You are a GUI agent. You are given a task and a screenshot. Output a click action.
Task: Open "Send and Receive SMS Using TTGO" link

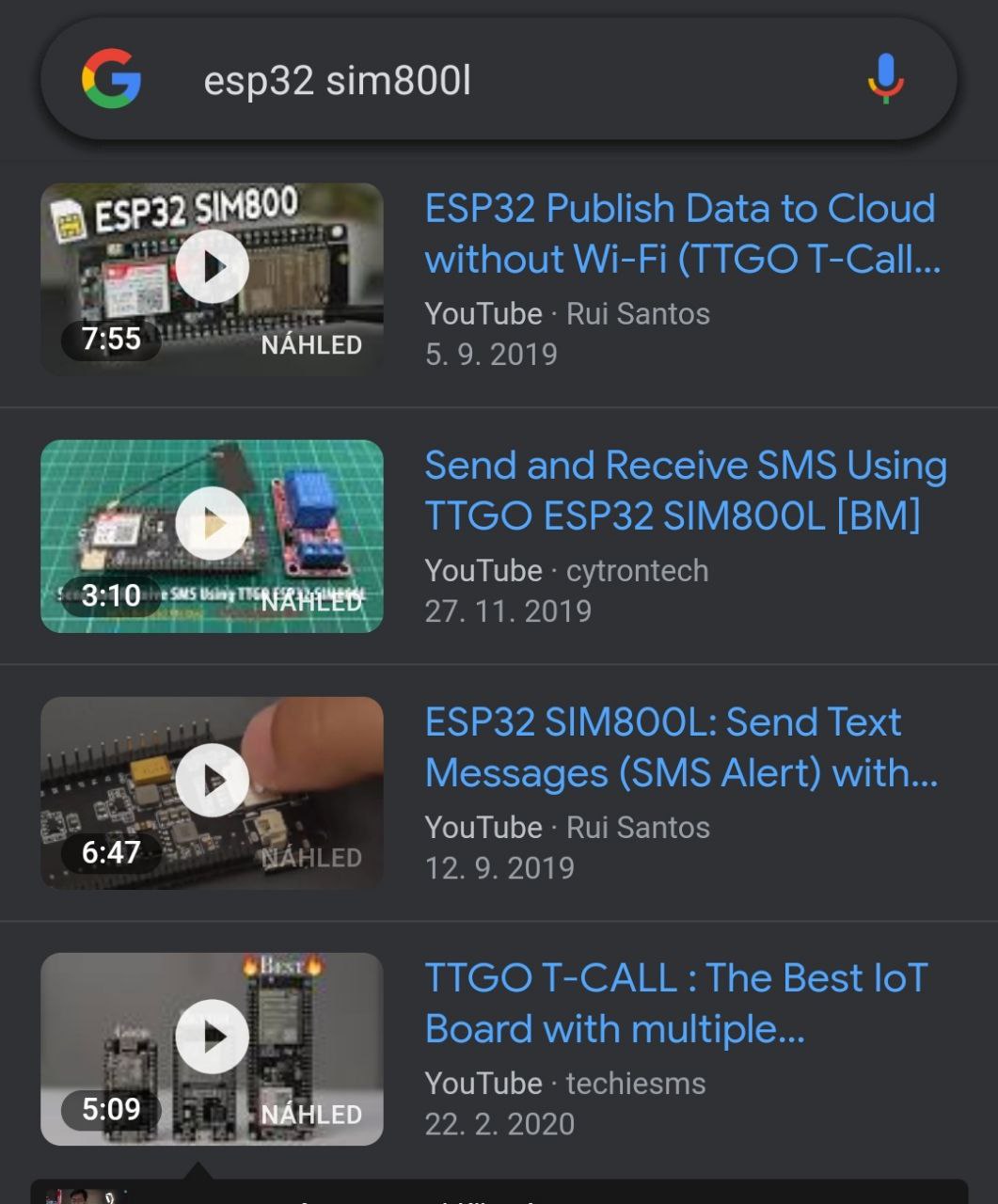click(685, 490)
